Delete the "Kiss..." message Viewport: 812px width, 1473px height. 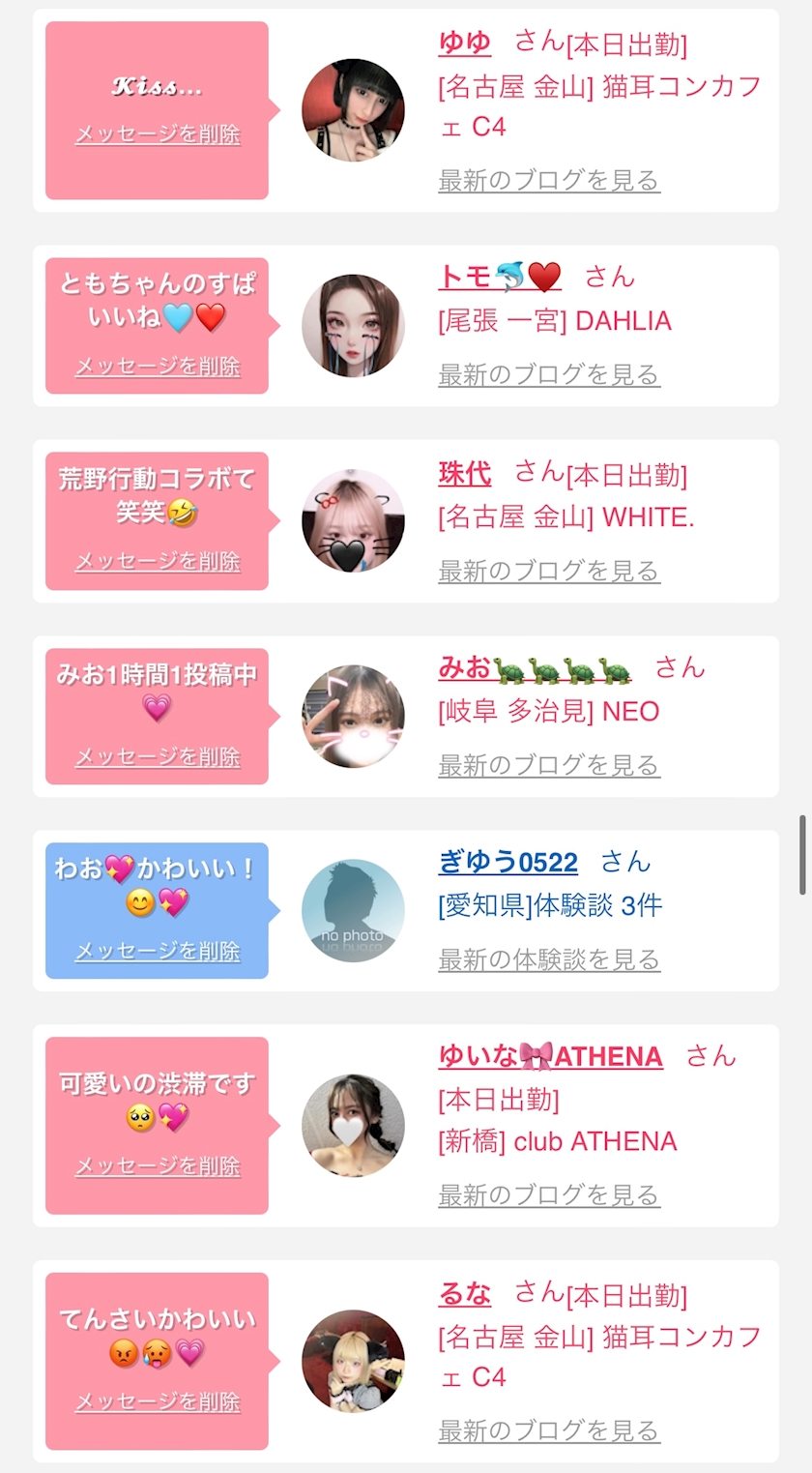click(158, 134)
